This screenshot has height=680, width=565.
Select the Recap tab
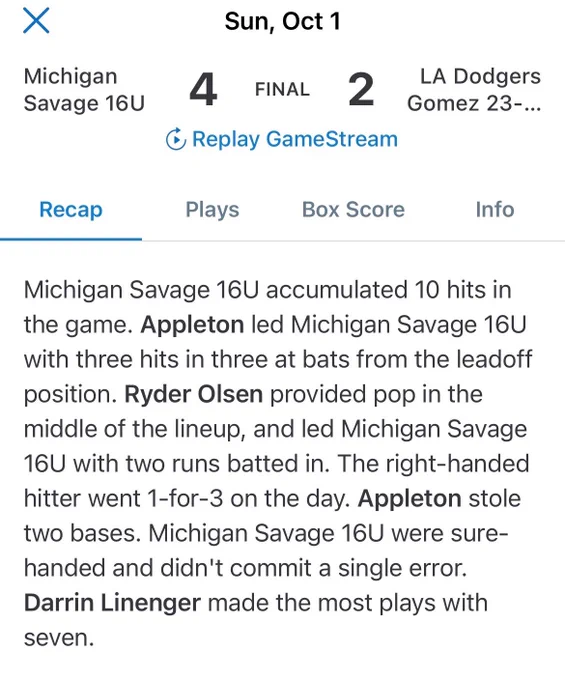point(71,210)
